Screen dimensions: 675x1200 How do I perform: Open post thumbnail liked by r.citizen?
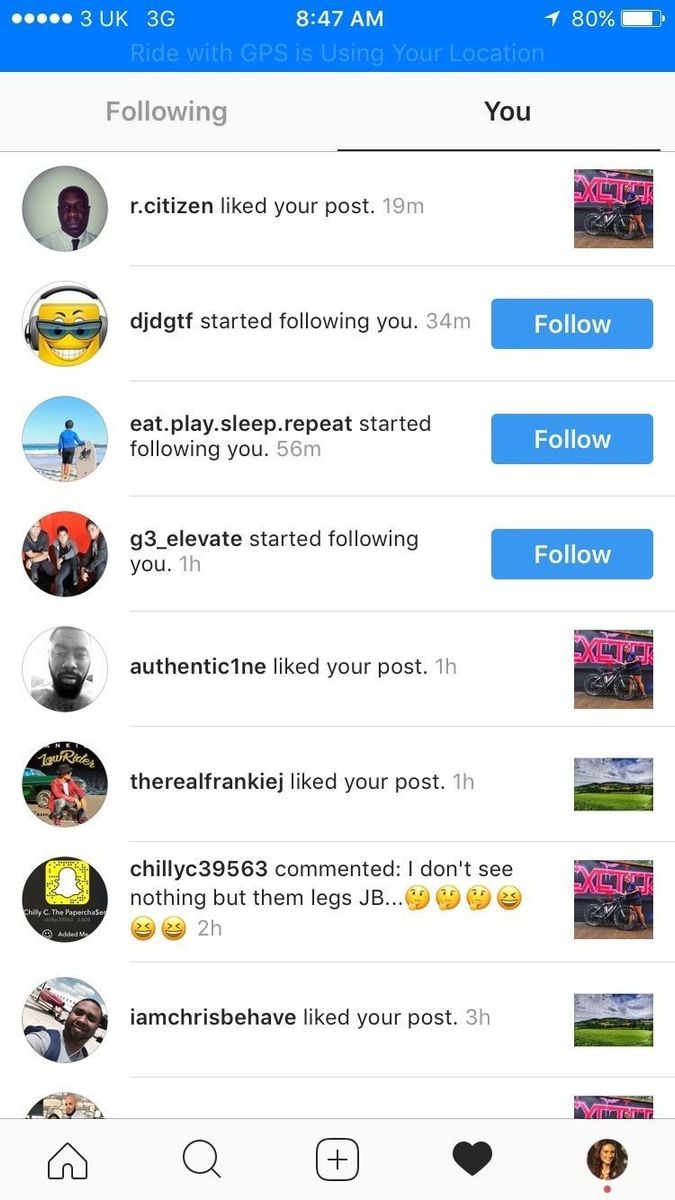(x=613, y=208)
